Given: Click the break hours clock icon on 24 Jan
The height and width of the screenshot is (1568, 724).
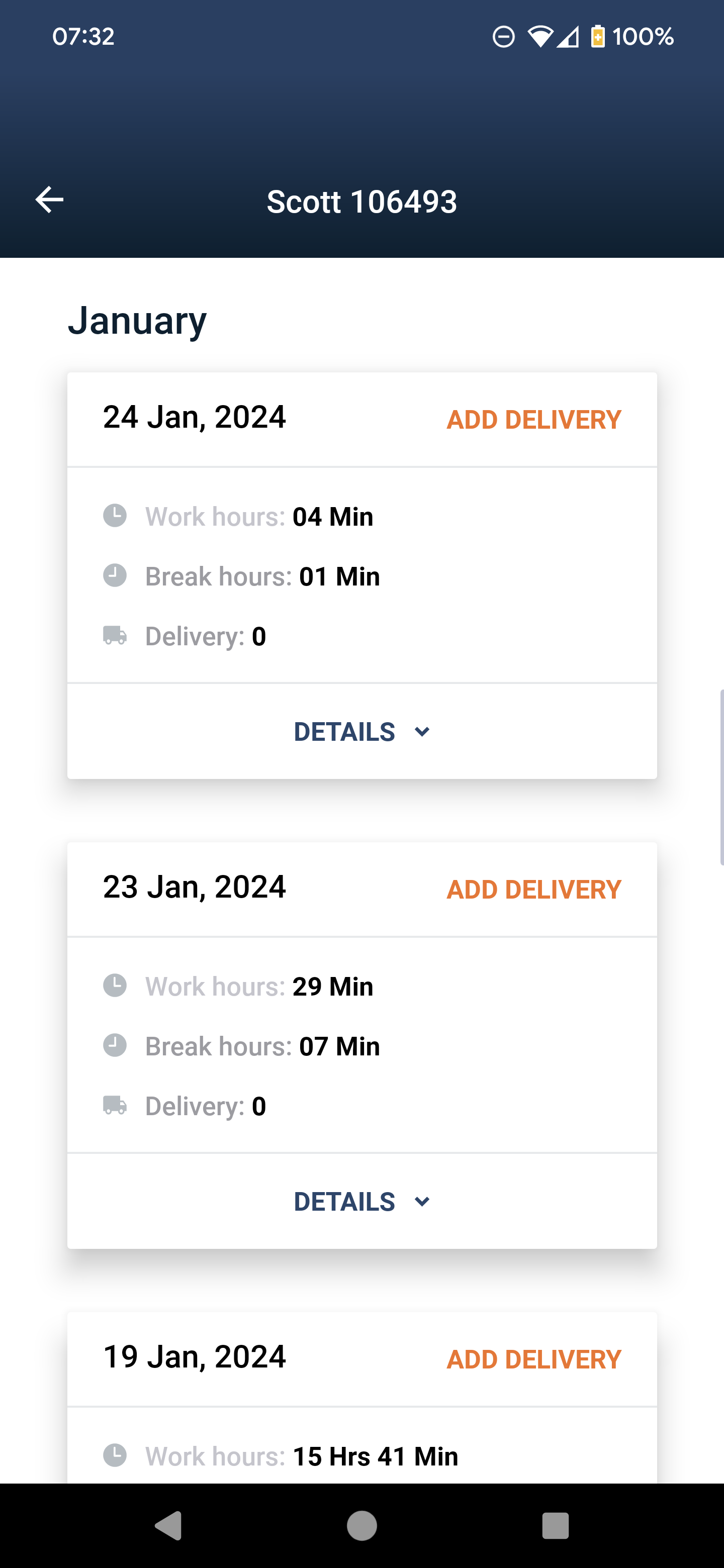Looking at the screenshot, I should [116, 575].
